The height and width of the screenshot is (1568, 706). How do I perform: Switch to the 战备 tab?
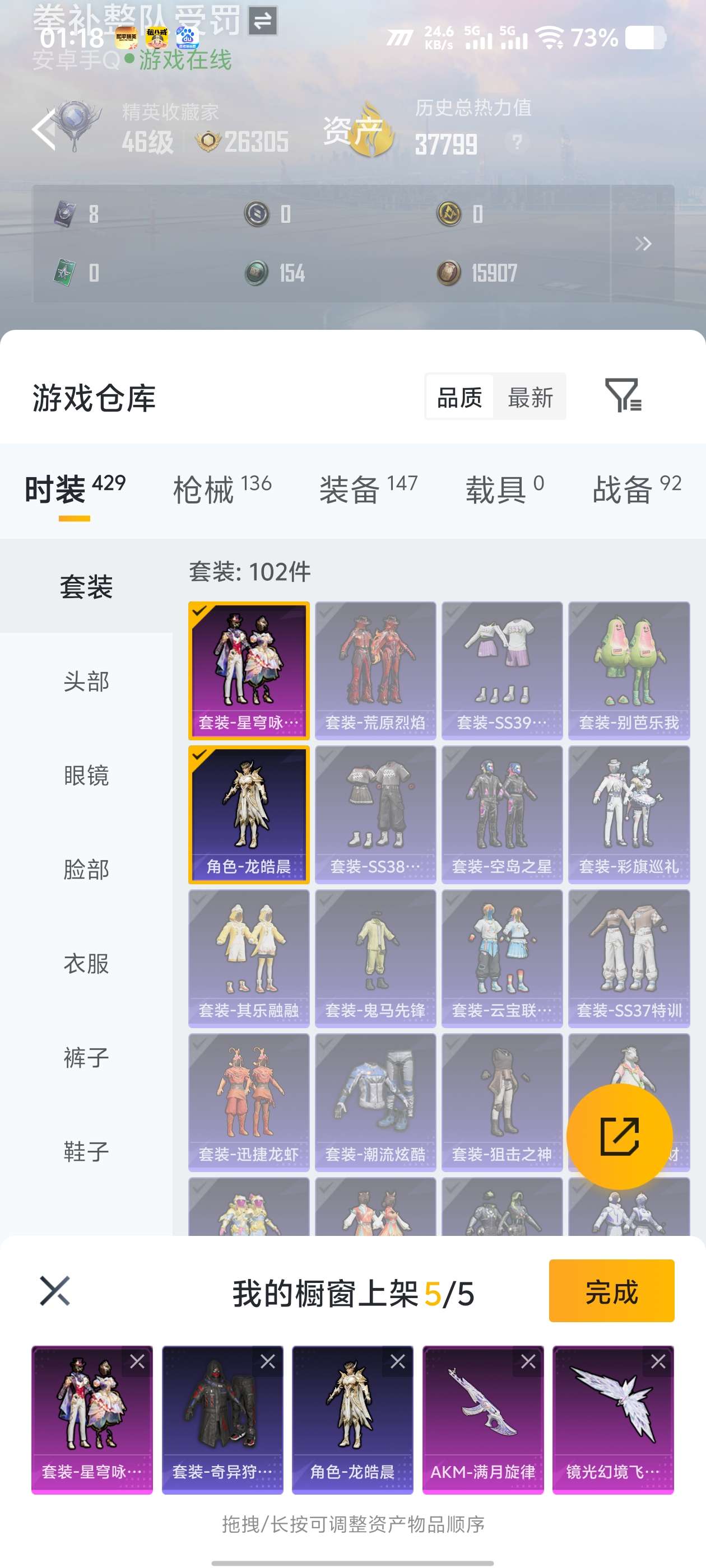[637, 489]
